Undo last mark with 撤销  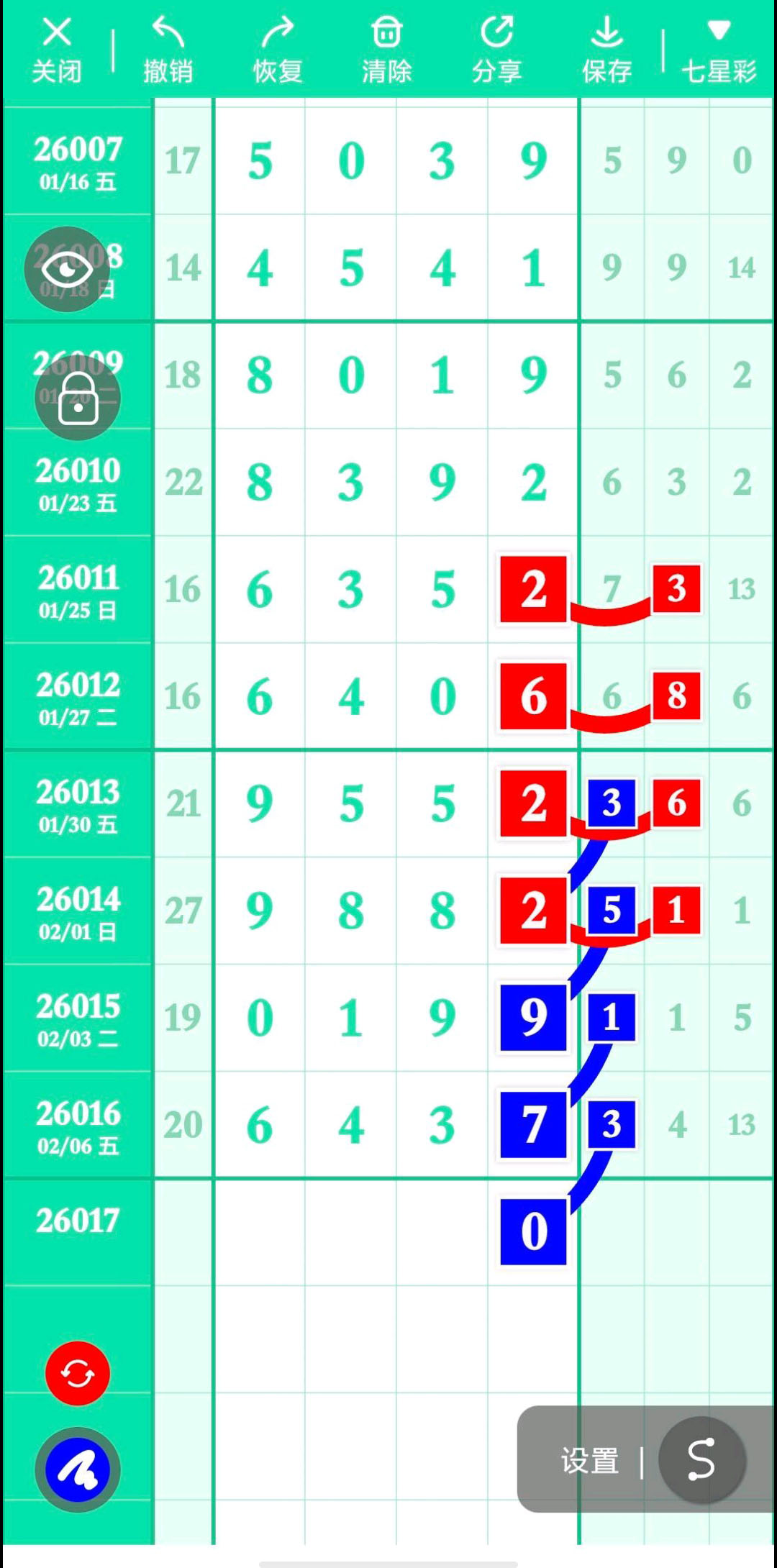pos(168,50)
